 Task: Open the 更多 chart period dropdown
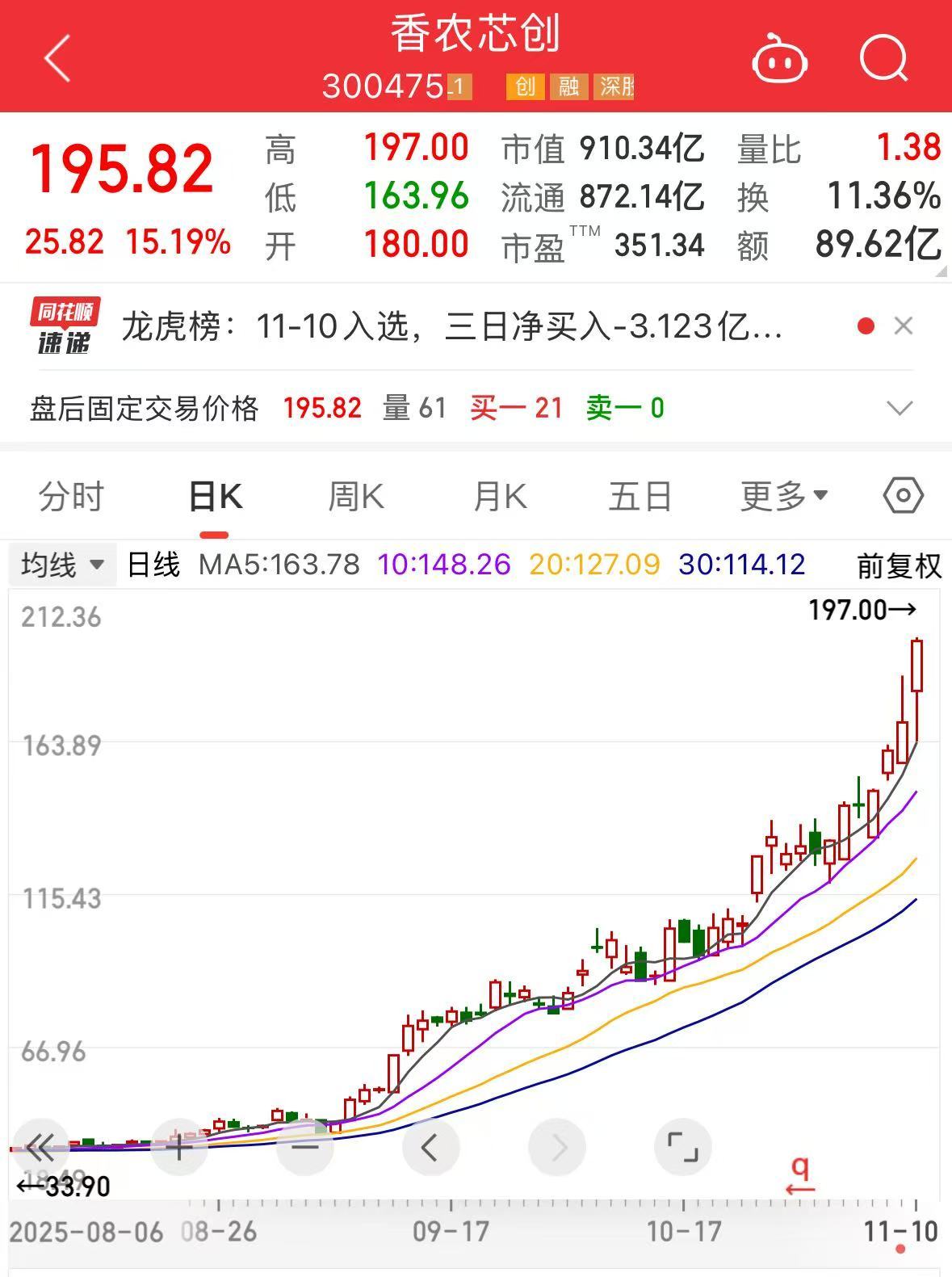(x=783, y=496)
